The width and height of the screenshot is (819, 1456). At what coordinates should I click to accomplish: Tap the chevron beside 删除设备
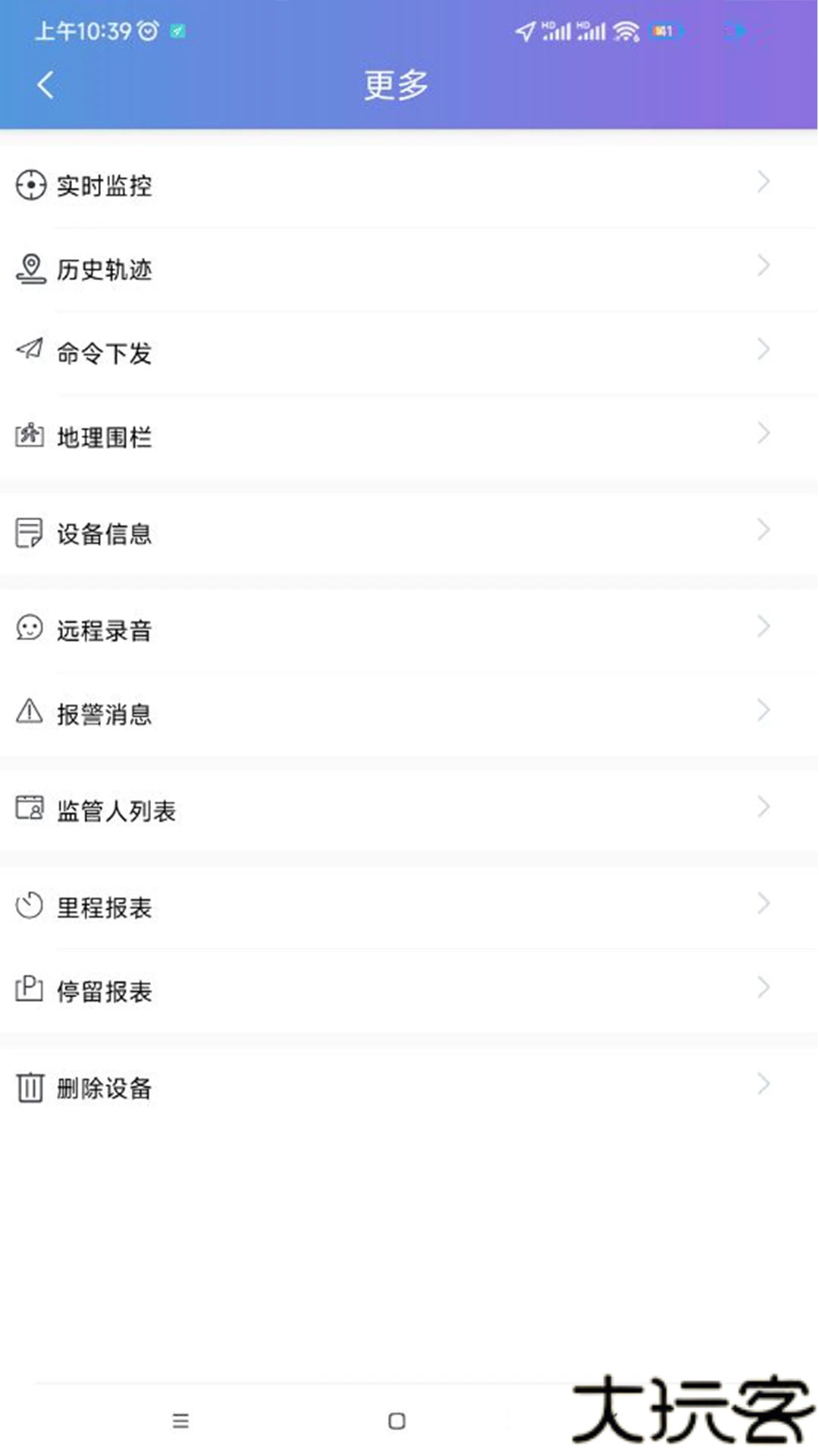pos(763,1084)
